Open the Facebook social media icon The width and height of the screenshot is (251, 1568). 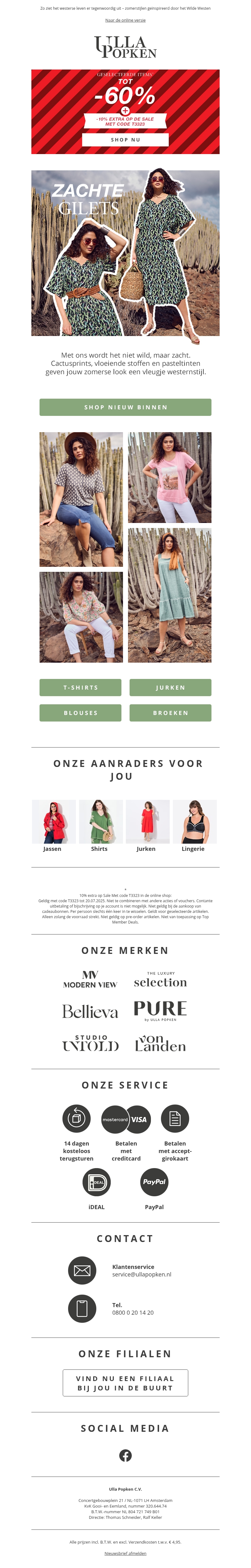tap(125, 1455)
